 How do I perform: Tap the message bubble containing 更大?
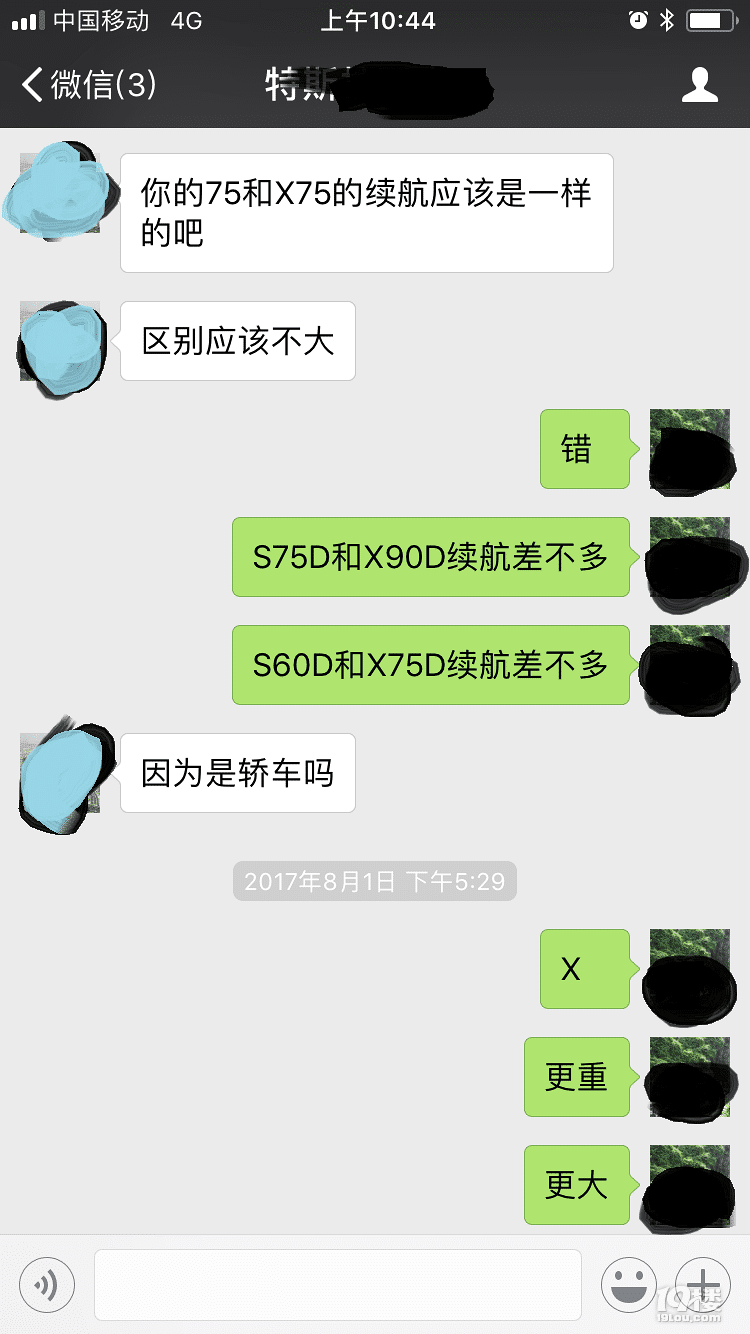(576, 1186)
